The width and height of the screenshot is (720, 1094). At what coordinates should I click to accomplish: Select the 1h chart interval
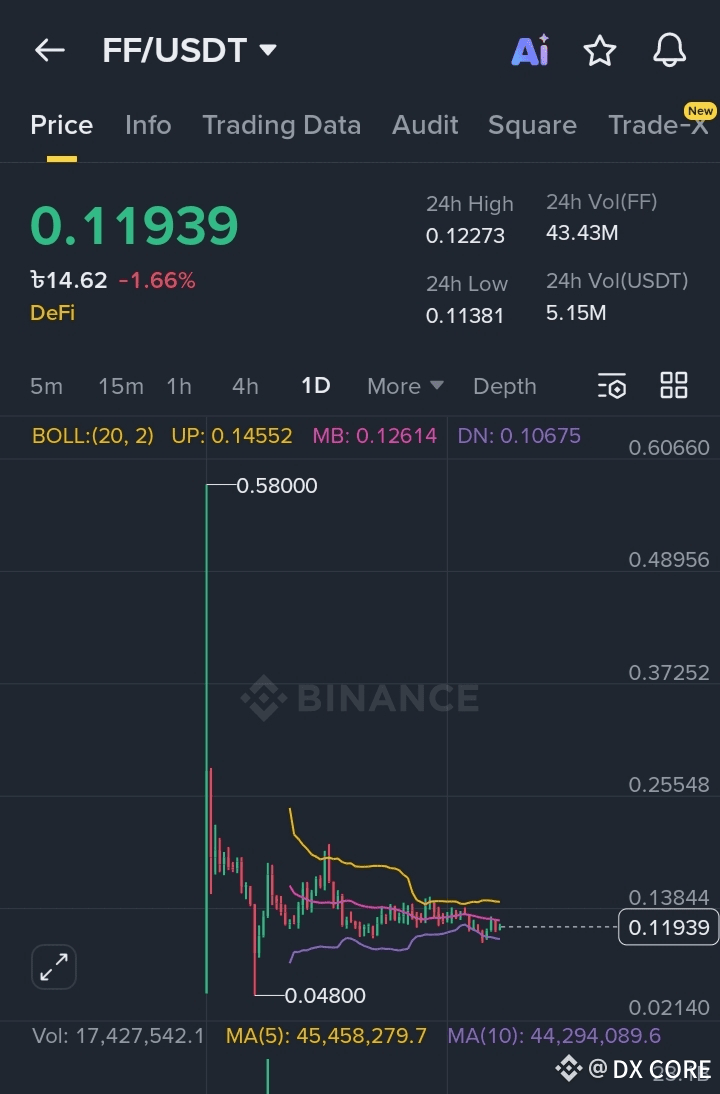coord(179,386)
